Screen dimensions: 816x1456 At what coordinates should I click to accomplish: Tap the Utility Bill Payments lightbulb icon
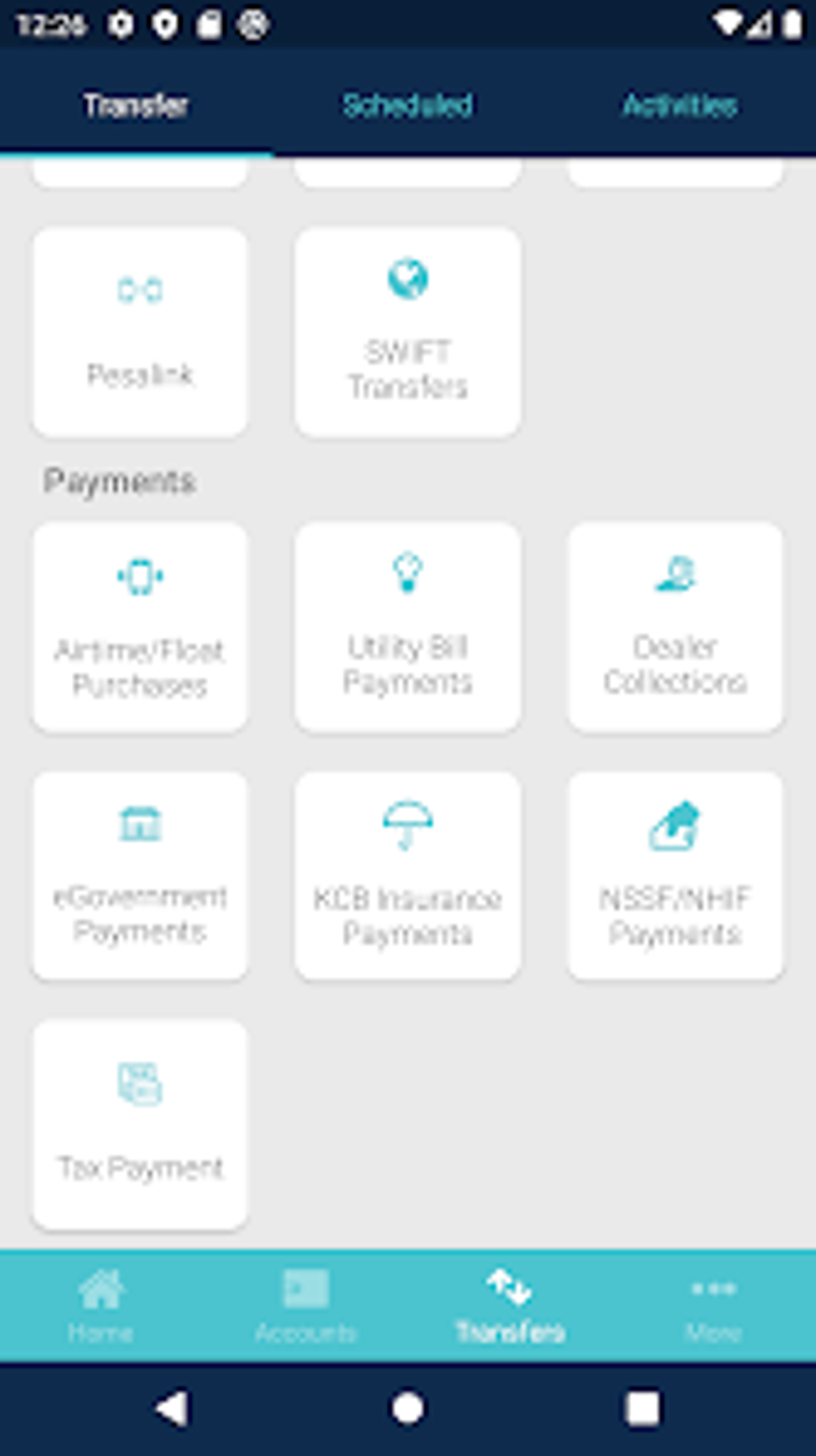(x=408, y=575)
